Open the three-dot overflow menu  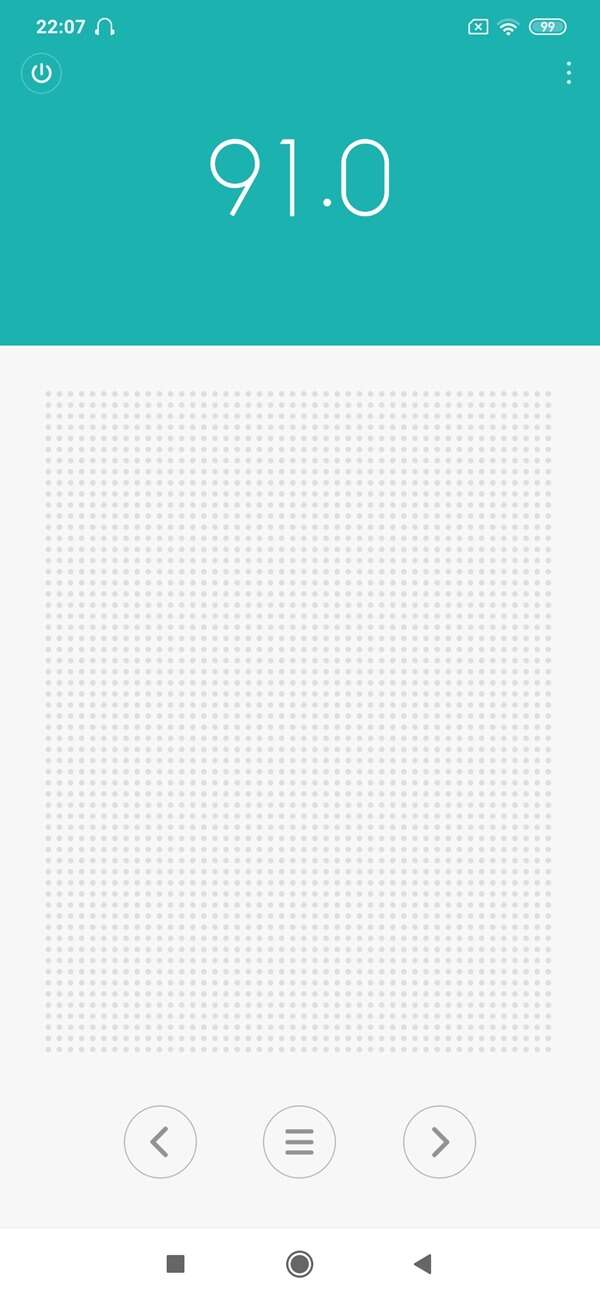click(x=568, y=73)
